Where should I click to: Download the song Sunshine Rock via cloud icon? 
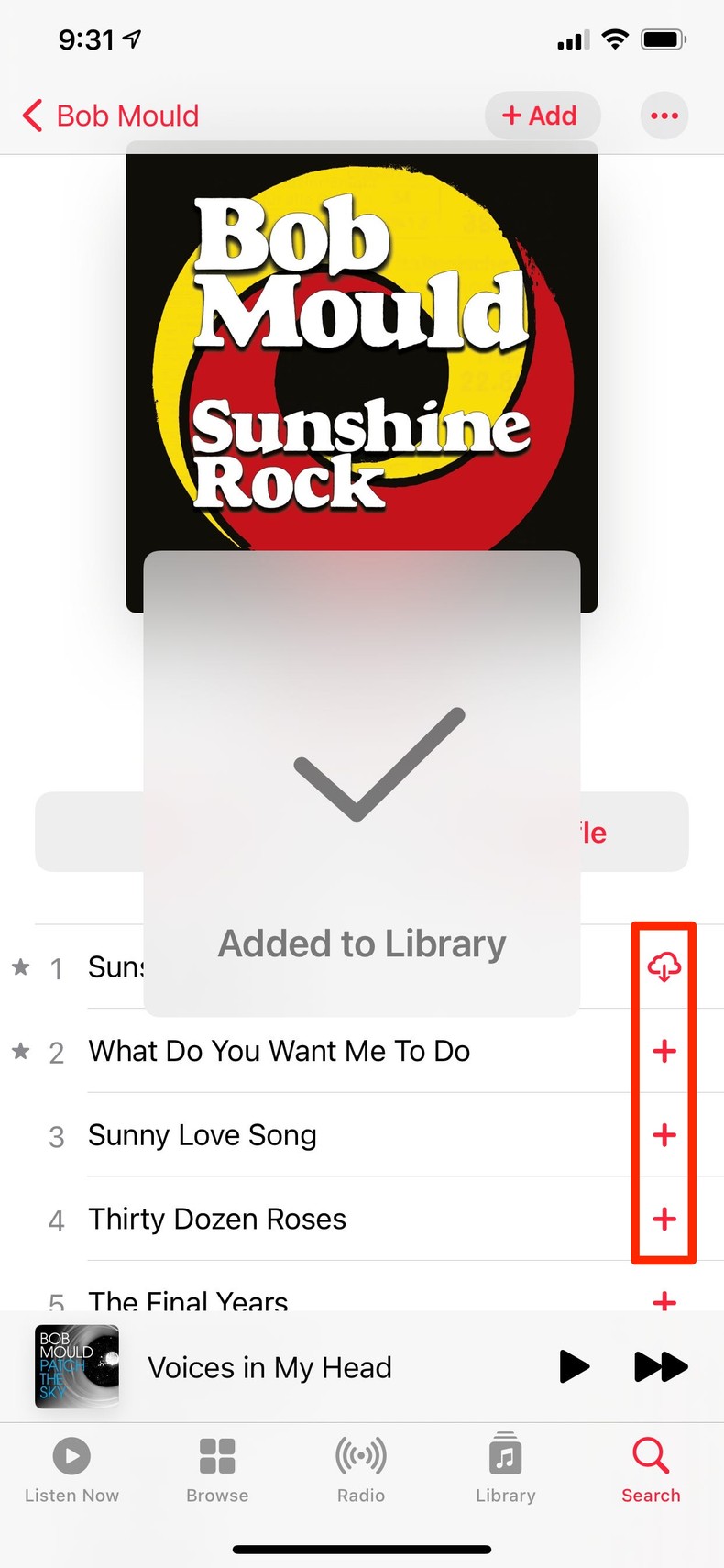(x=664, y=965)
